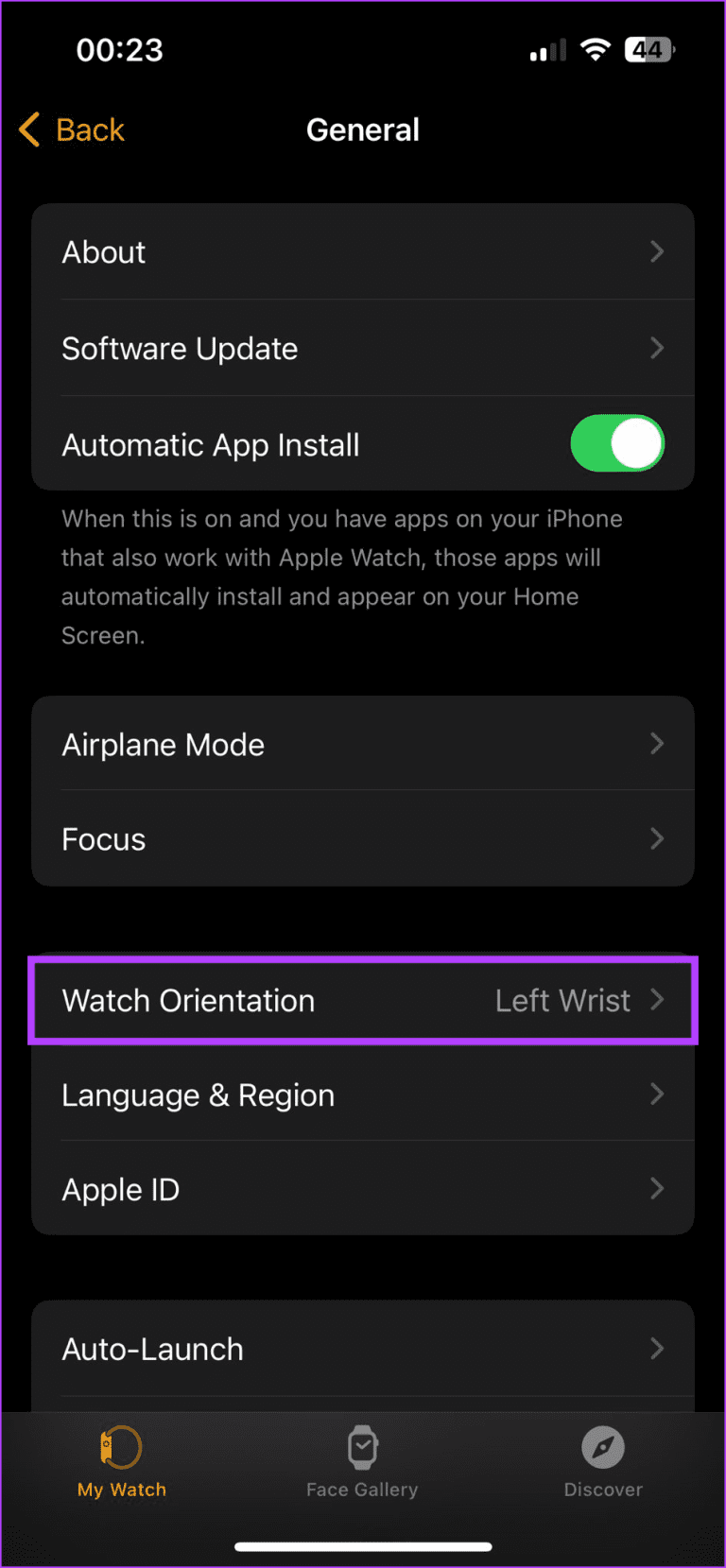726x1568 pixels.
Task: Tap the cellular signal indicator
Action: click(546, 49)
